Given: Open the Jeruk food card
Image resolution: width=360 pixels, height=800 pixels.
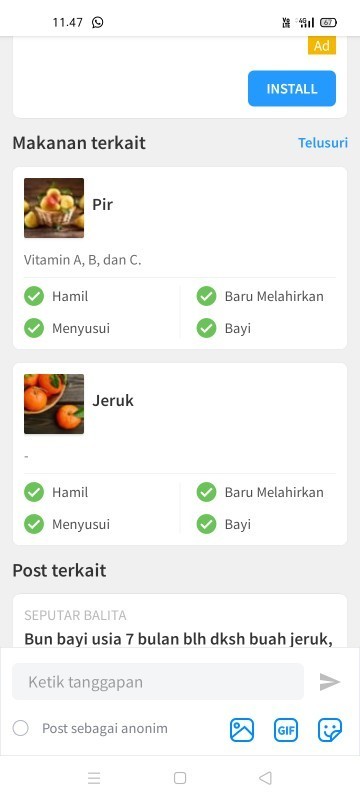Looking at the screenshot, I should tap(179, 454).
